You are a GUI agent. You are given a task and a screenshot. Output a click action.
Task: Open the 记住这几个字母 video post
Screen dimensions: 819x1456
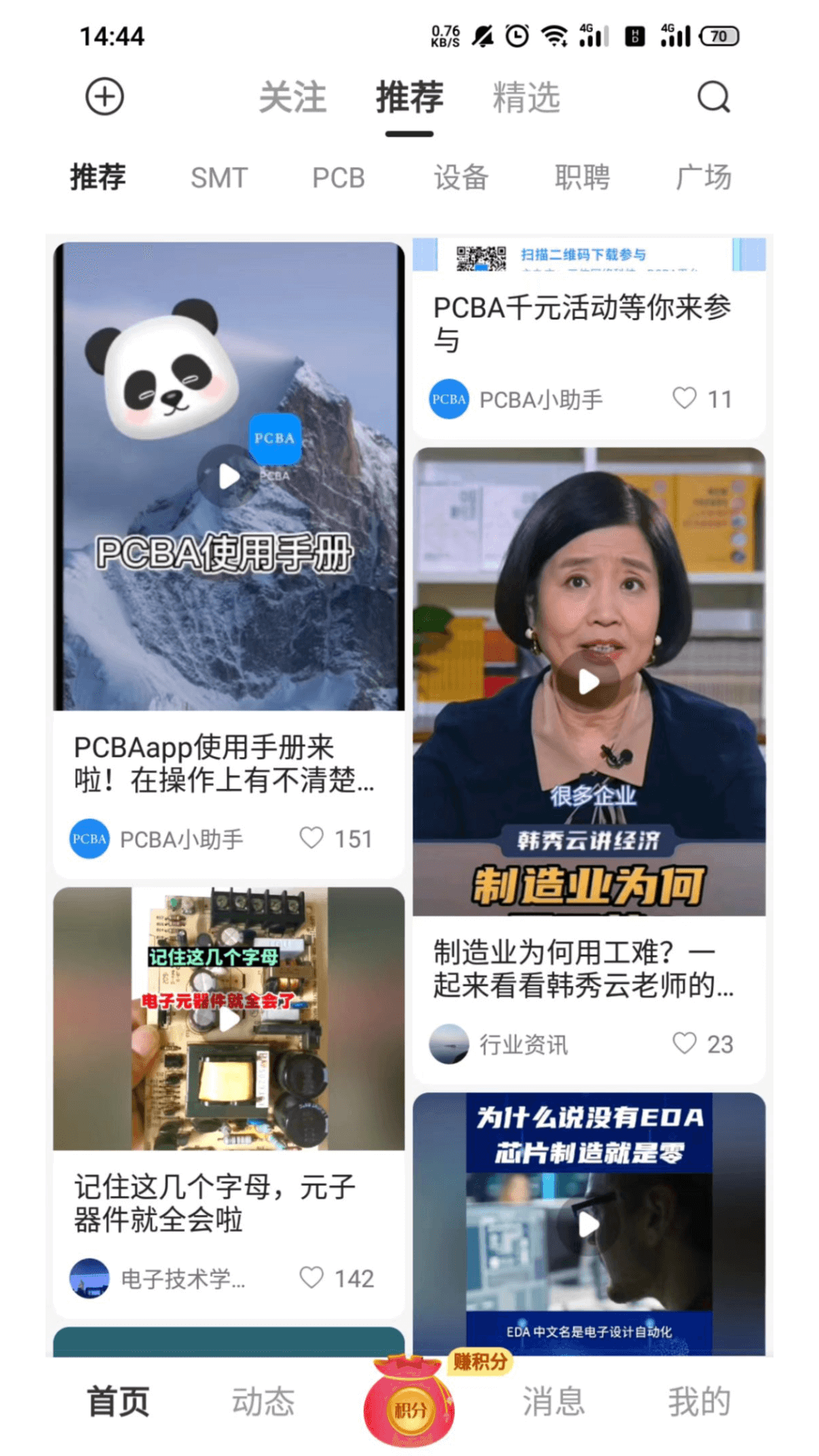[x=228, y=1019]
